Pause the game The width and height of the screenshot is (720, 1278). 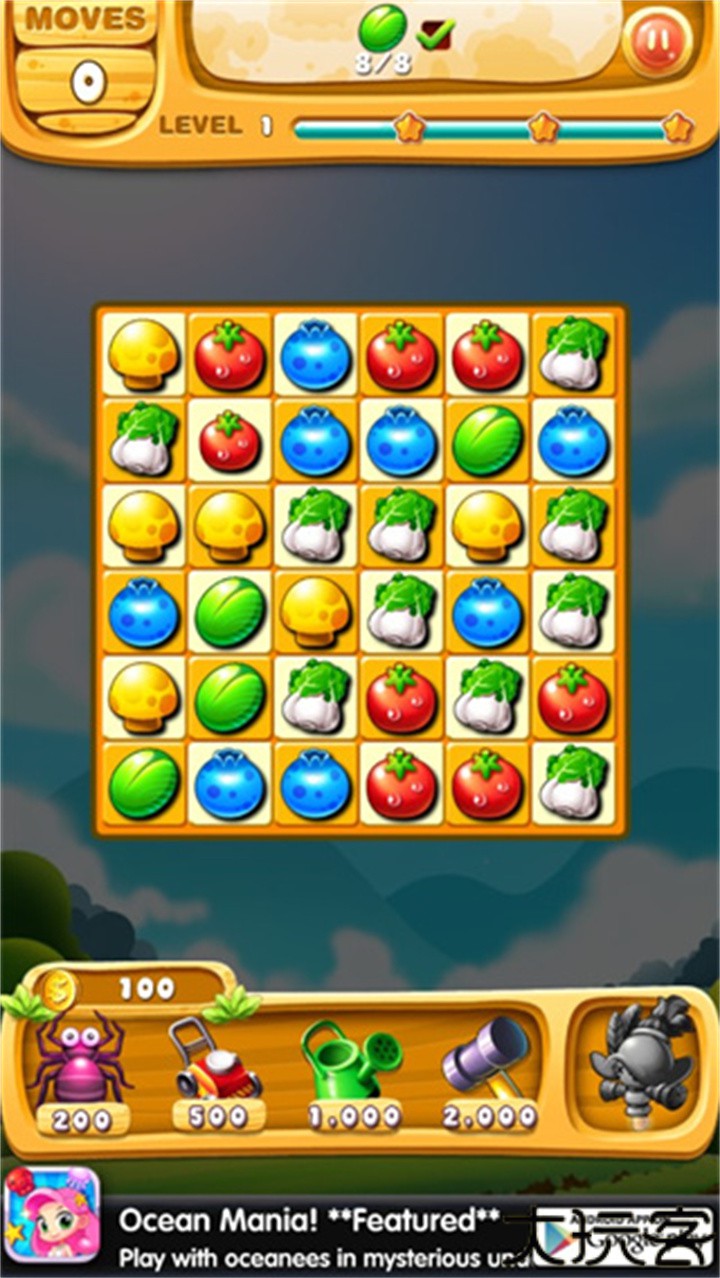click(x=656, y=40)
